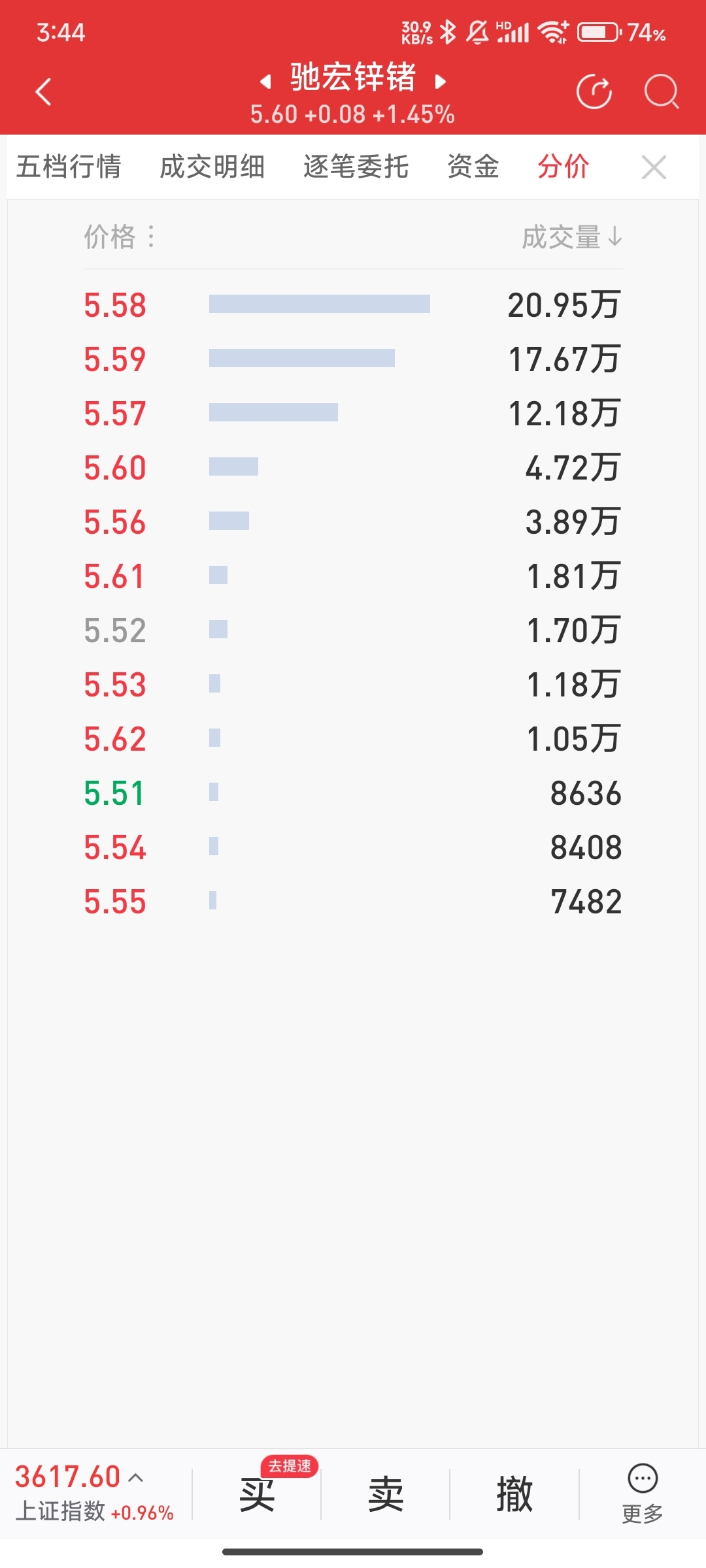Sort by the 价格 column header
The width and height of the screenshot is (706, 1568).
point(120,237)
